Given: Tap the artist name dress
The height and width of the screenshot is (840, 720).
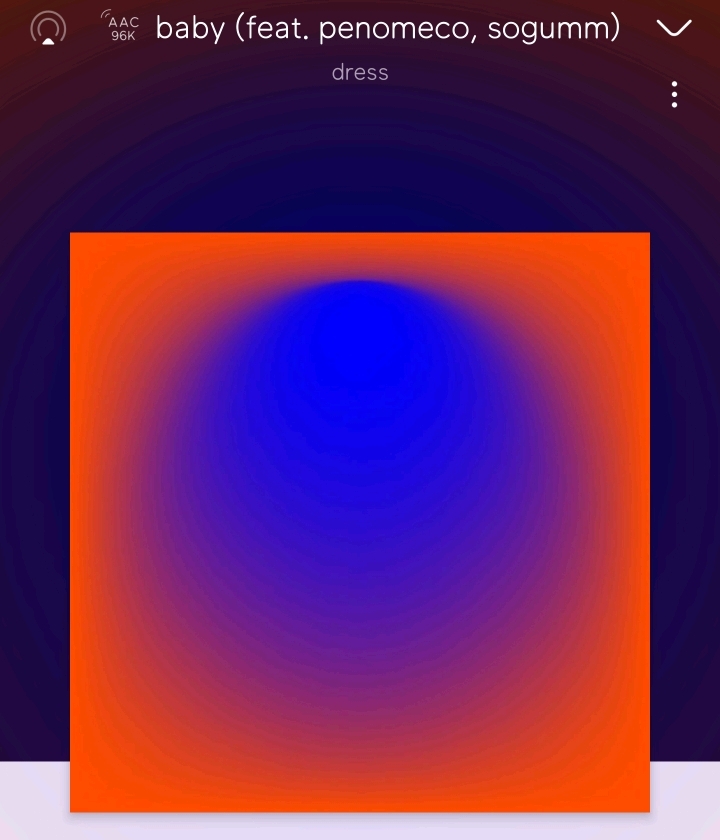Looking at the screenshot, I should (360, 72).
